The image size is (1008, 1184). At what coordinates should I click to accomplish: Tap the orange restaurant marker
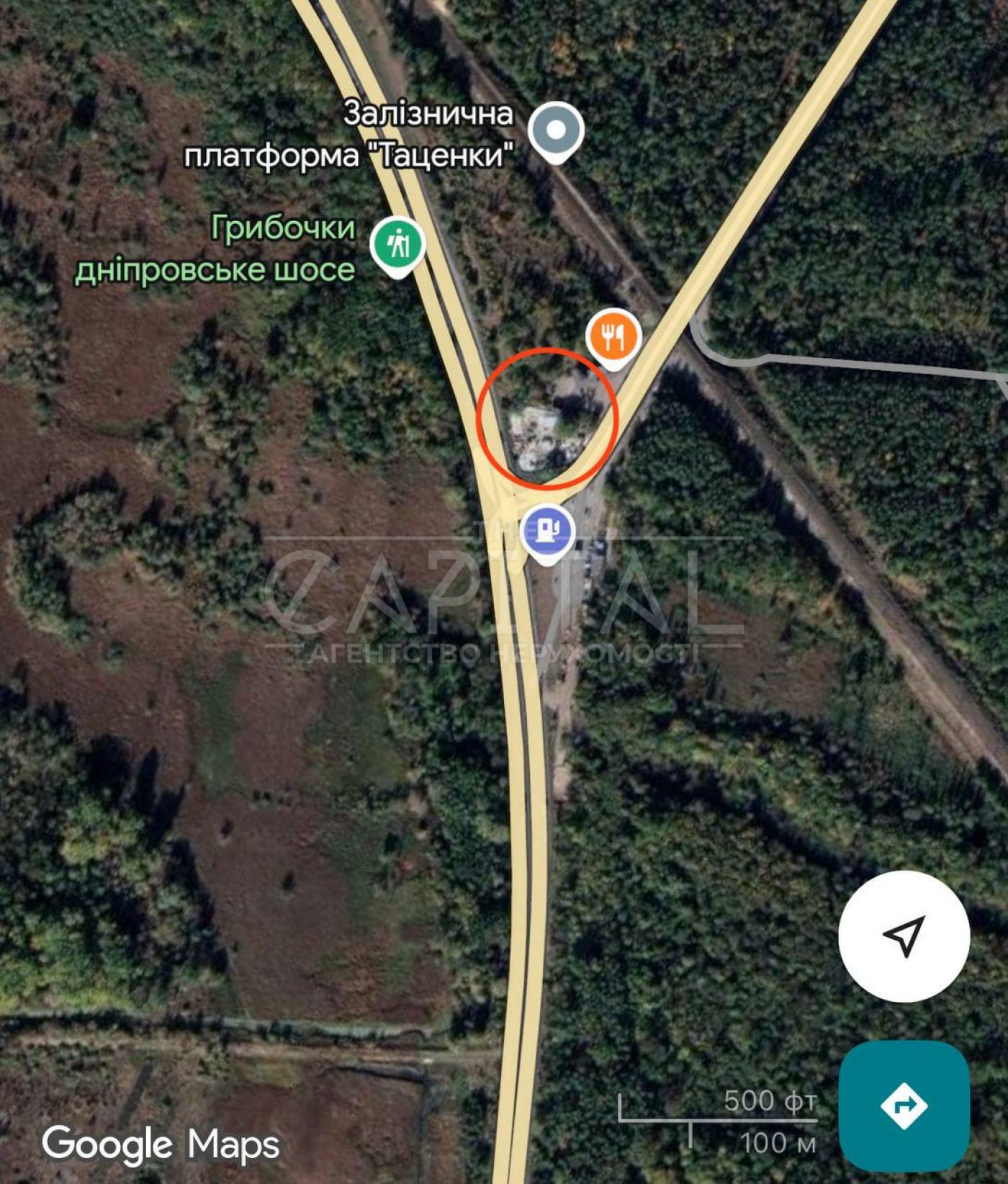613,337
